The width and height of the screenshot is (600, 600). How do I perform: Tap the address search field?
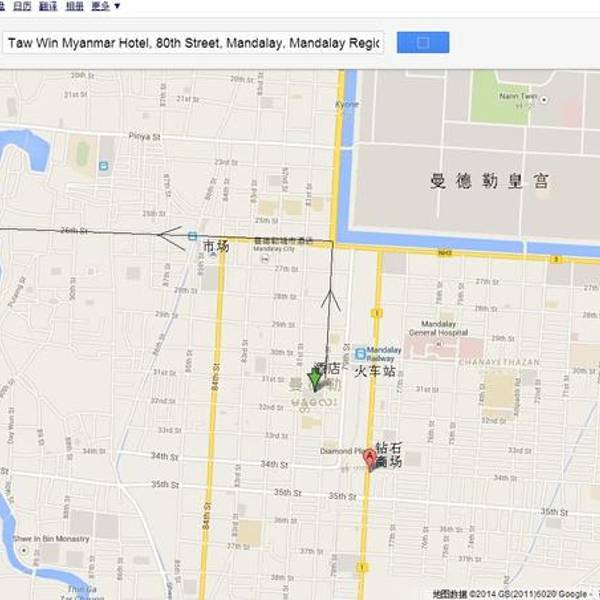pos(192,43)
